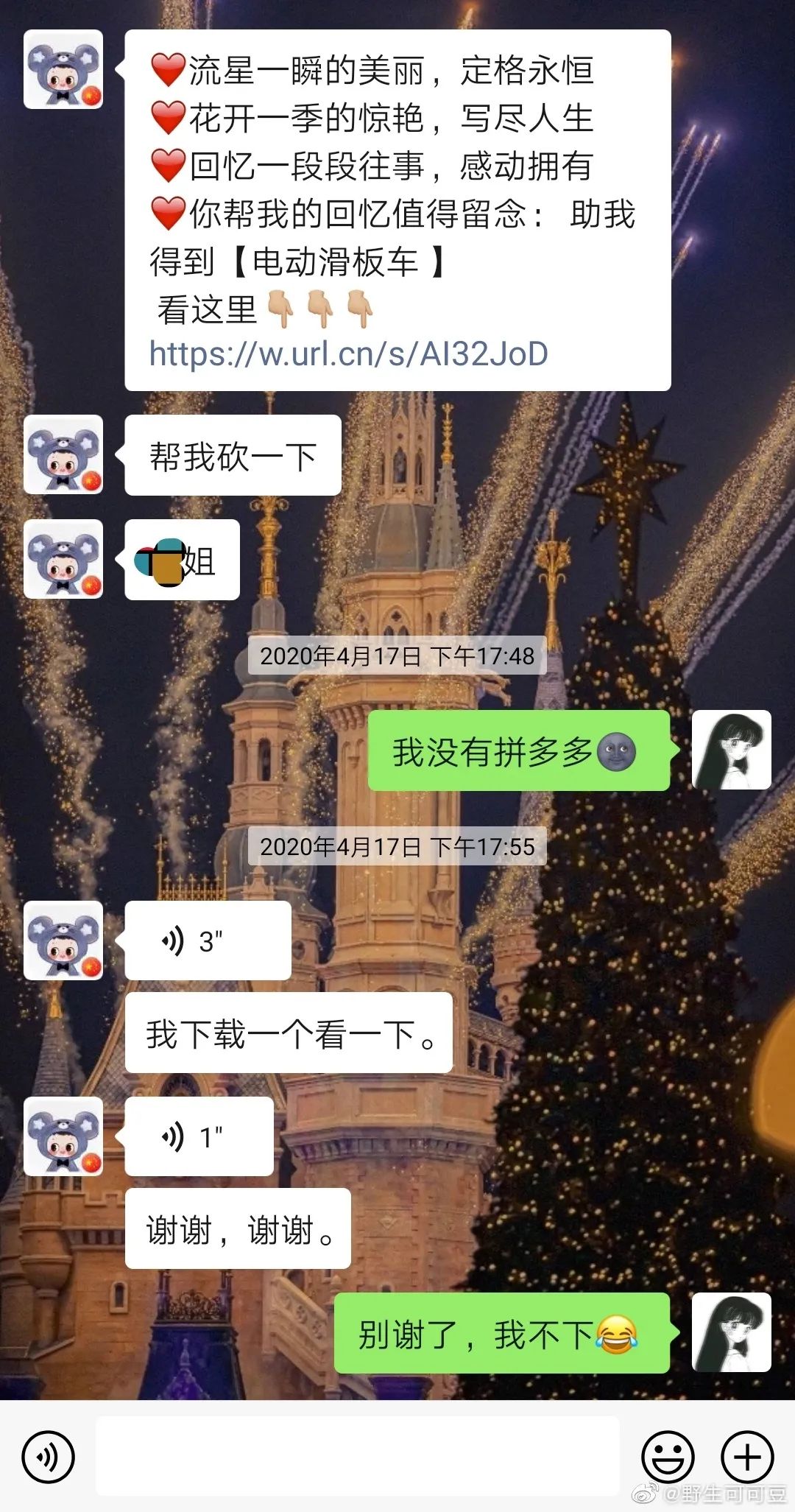Switch to voice input mode
The height and width of the screenshot is (1512, 795).
49,1457
